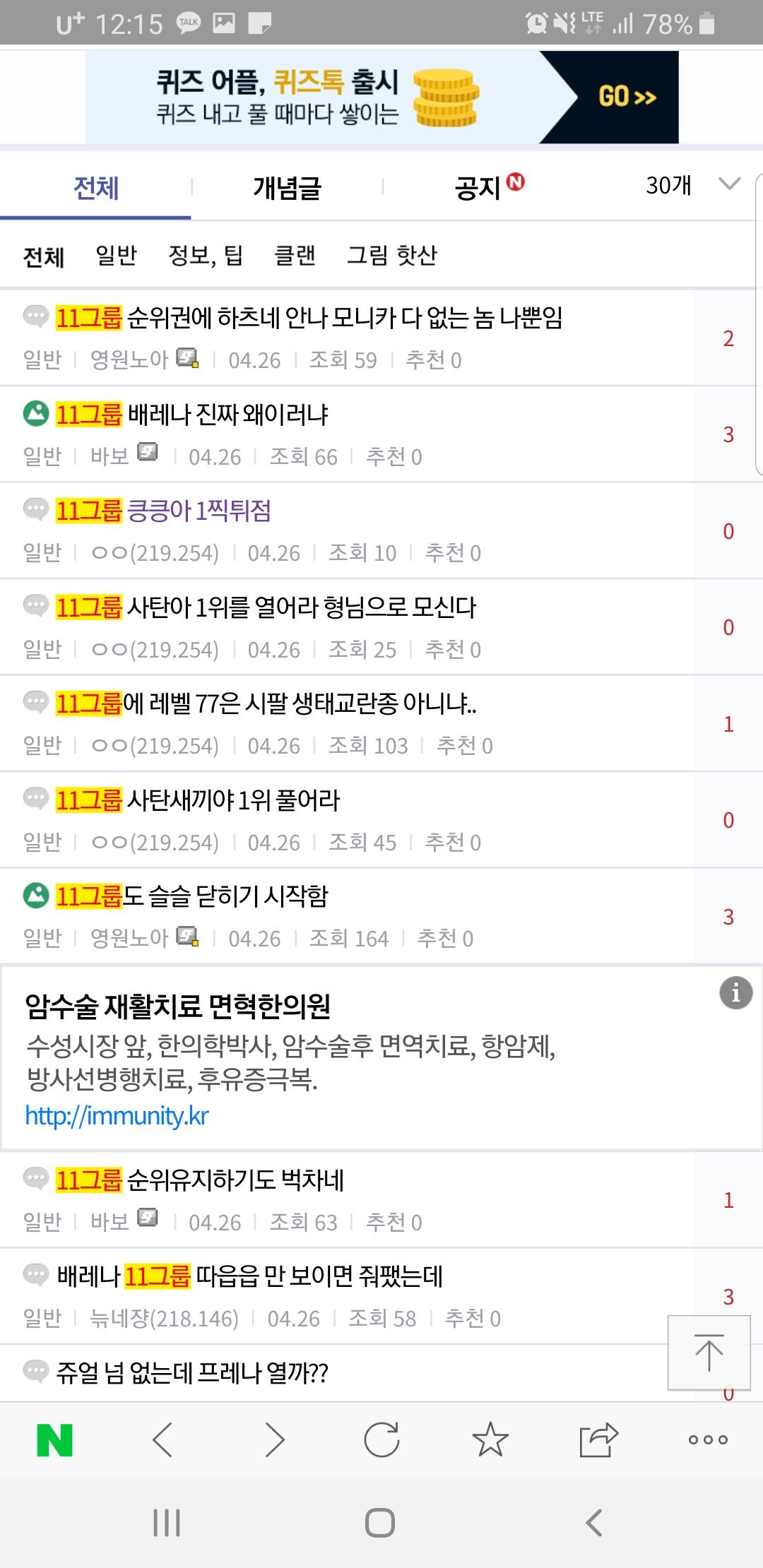Switch to the 개념글 tab

tap(287, 188)
